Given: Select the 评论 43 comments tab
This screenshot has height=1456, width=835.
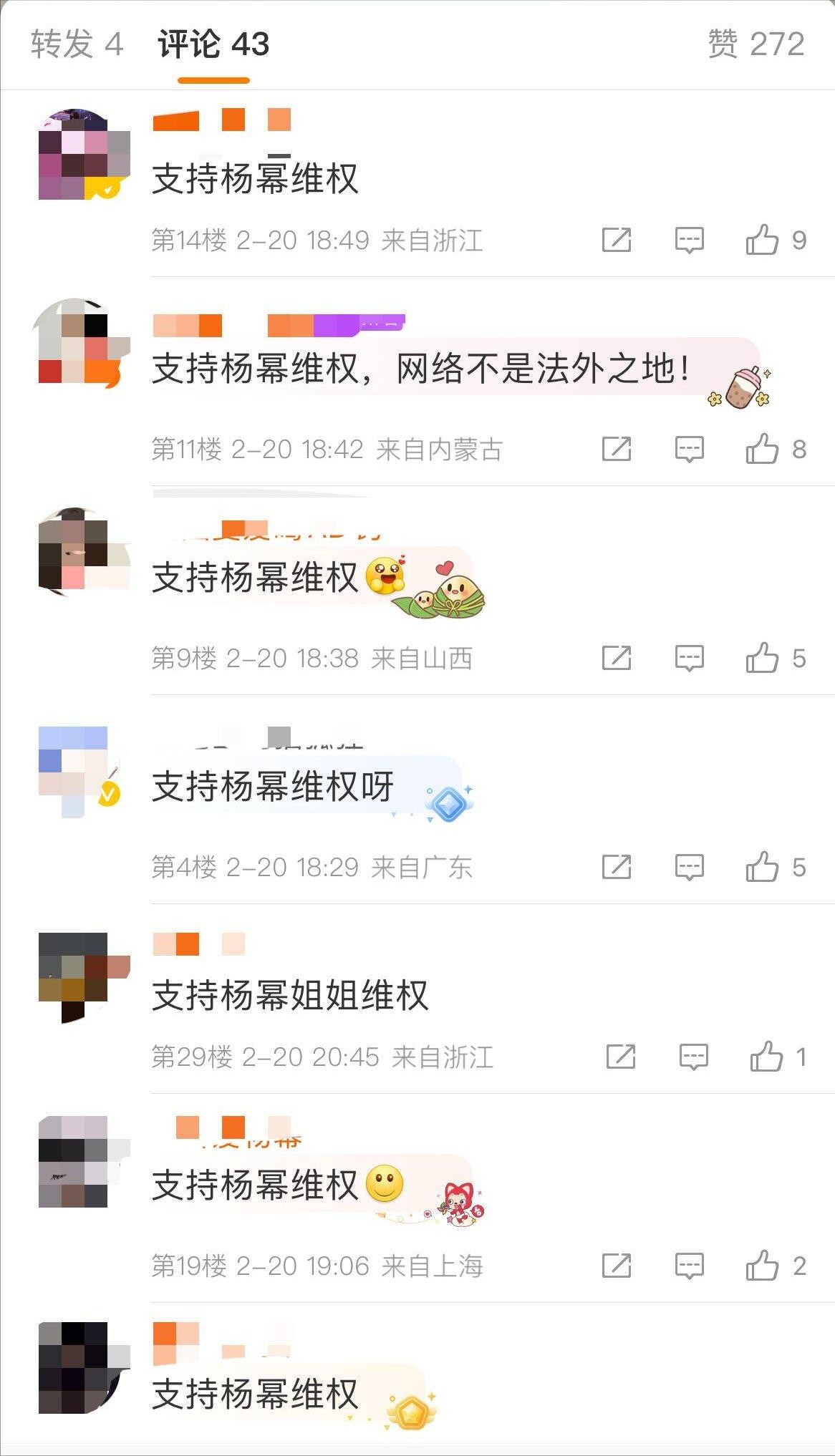Looking at the screenshot, I should (x=213, y=44).
